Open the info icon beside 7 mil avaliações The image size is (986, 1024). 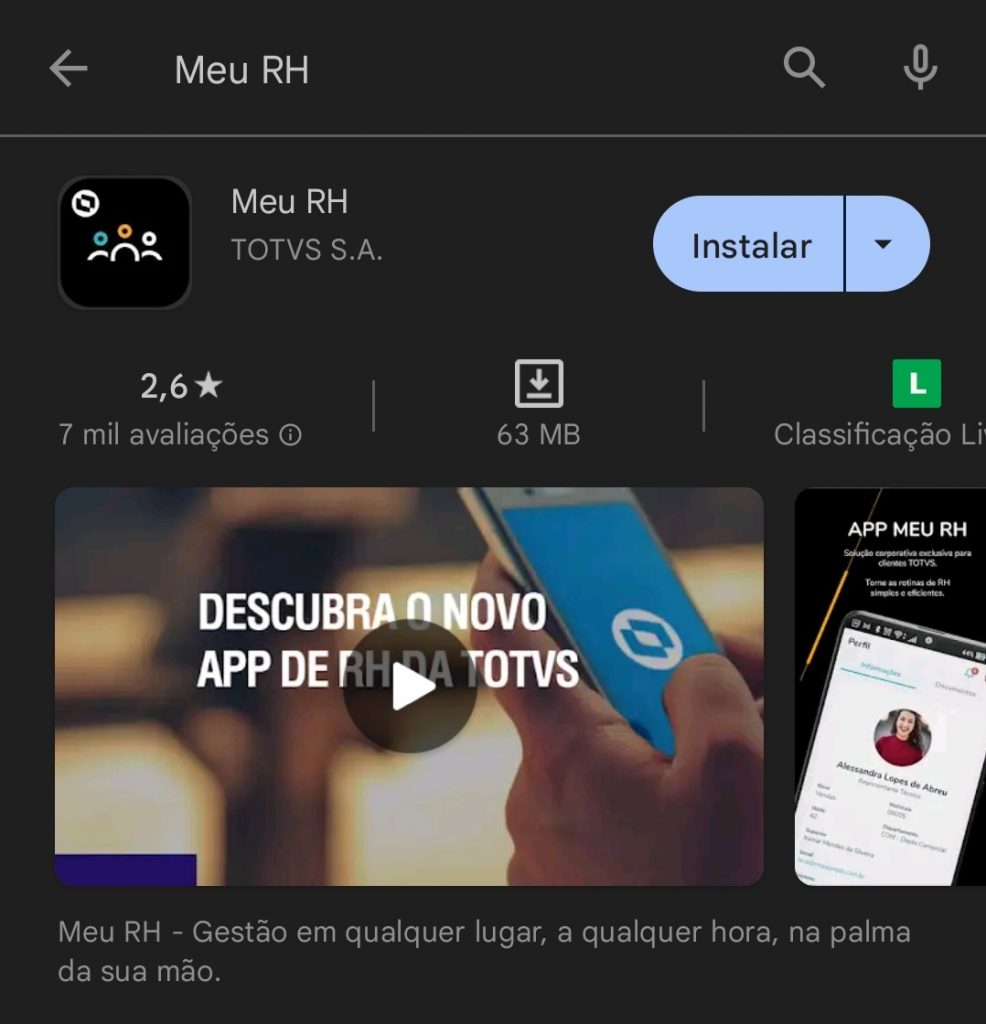point(291,435)
